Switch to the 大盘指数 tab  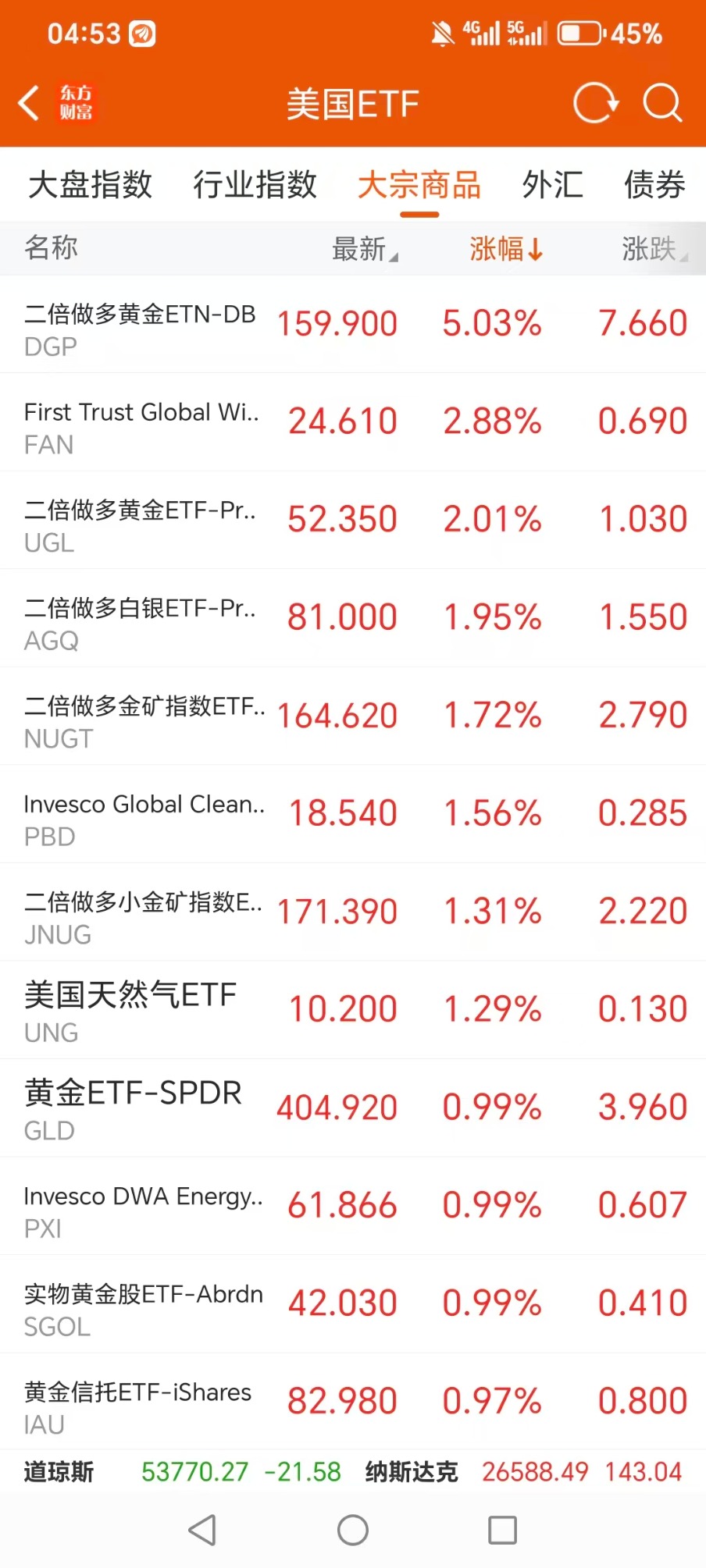(90, 185)
